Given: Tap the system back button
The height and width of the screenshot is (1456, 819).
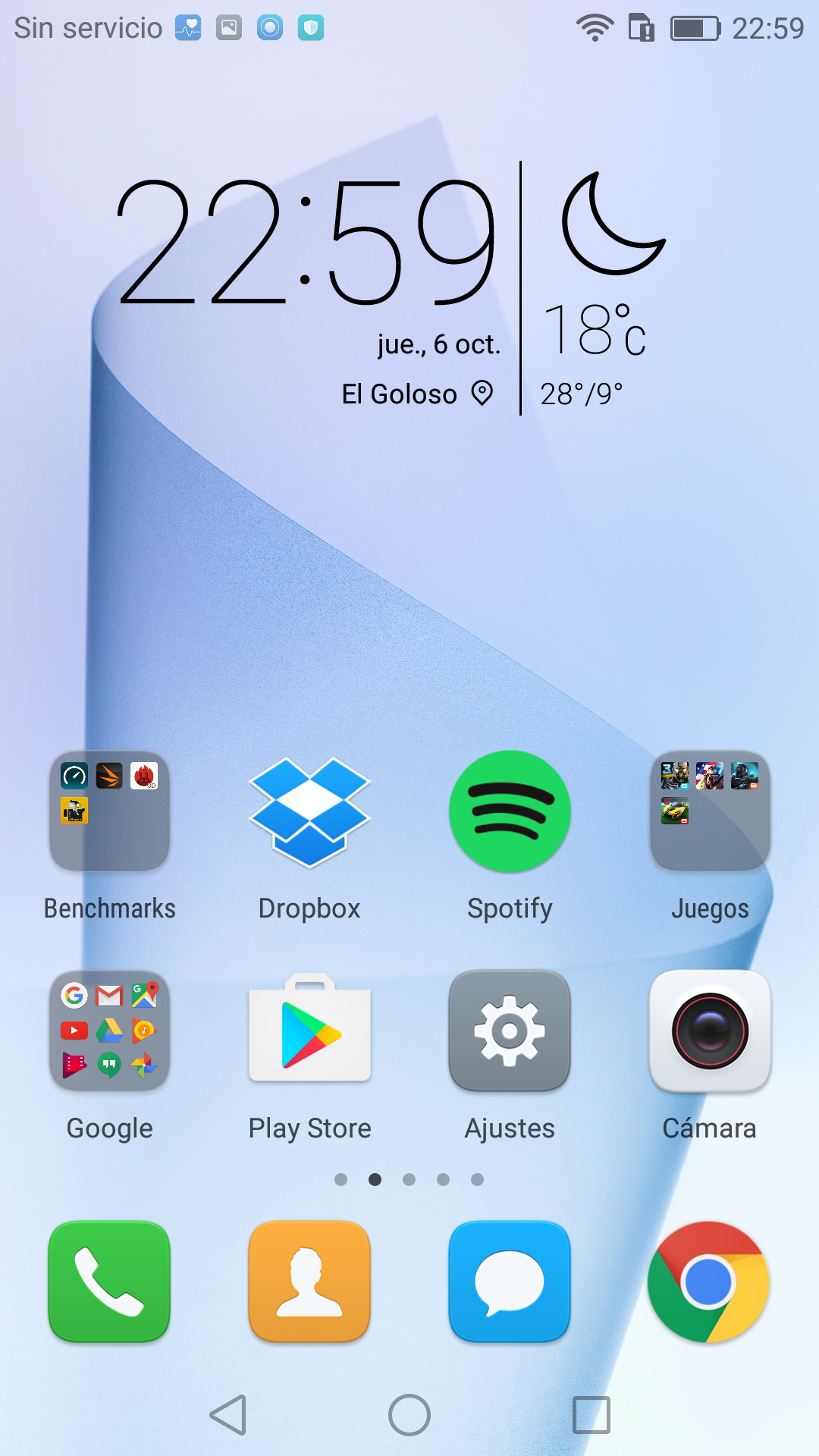Looking at the screenshot, I should click(x=228, y=1415).
